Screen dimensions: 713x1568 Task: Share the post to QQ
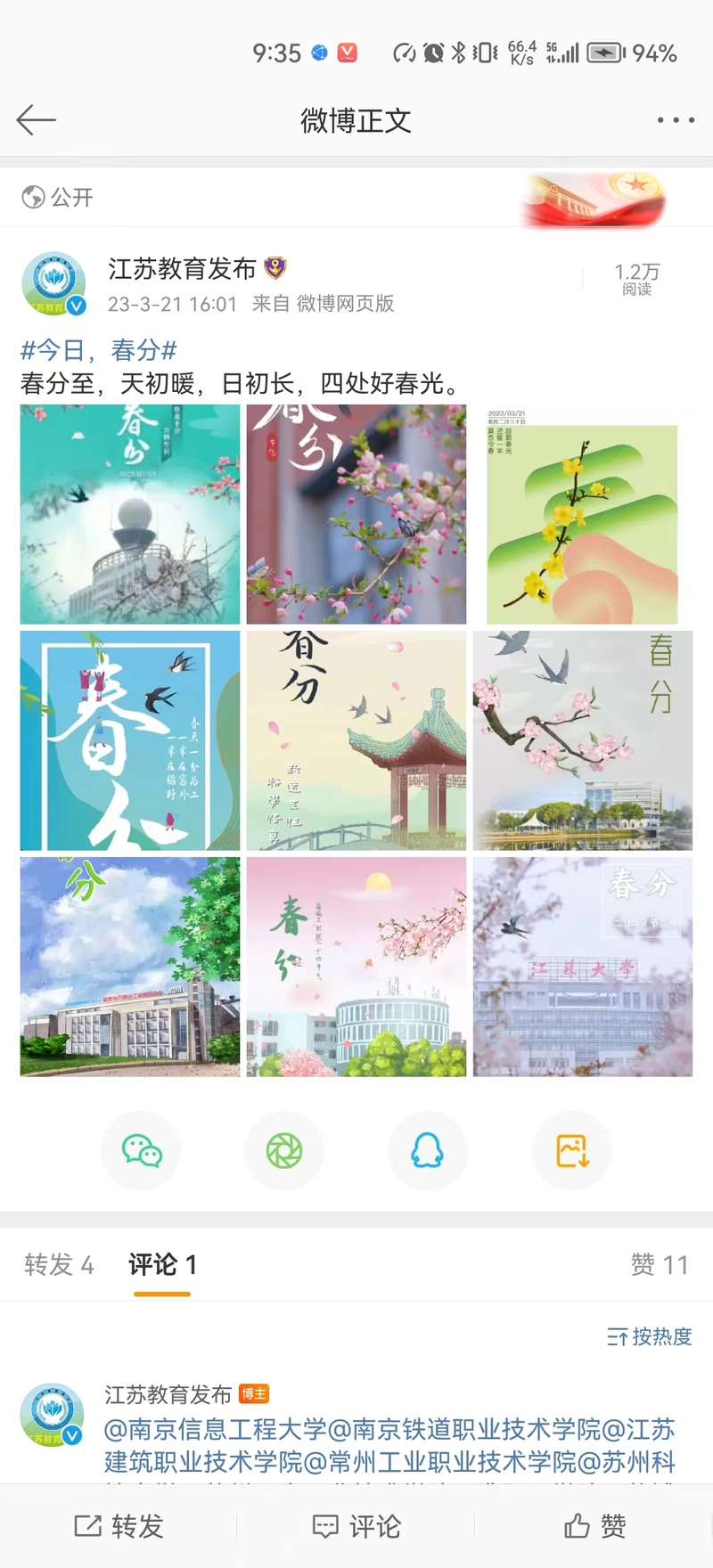tap(427, 1150)
